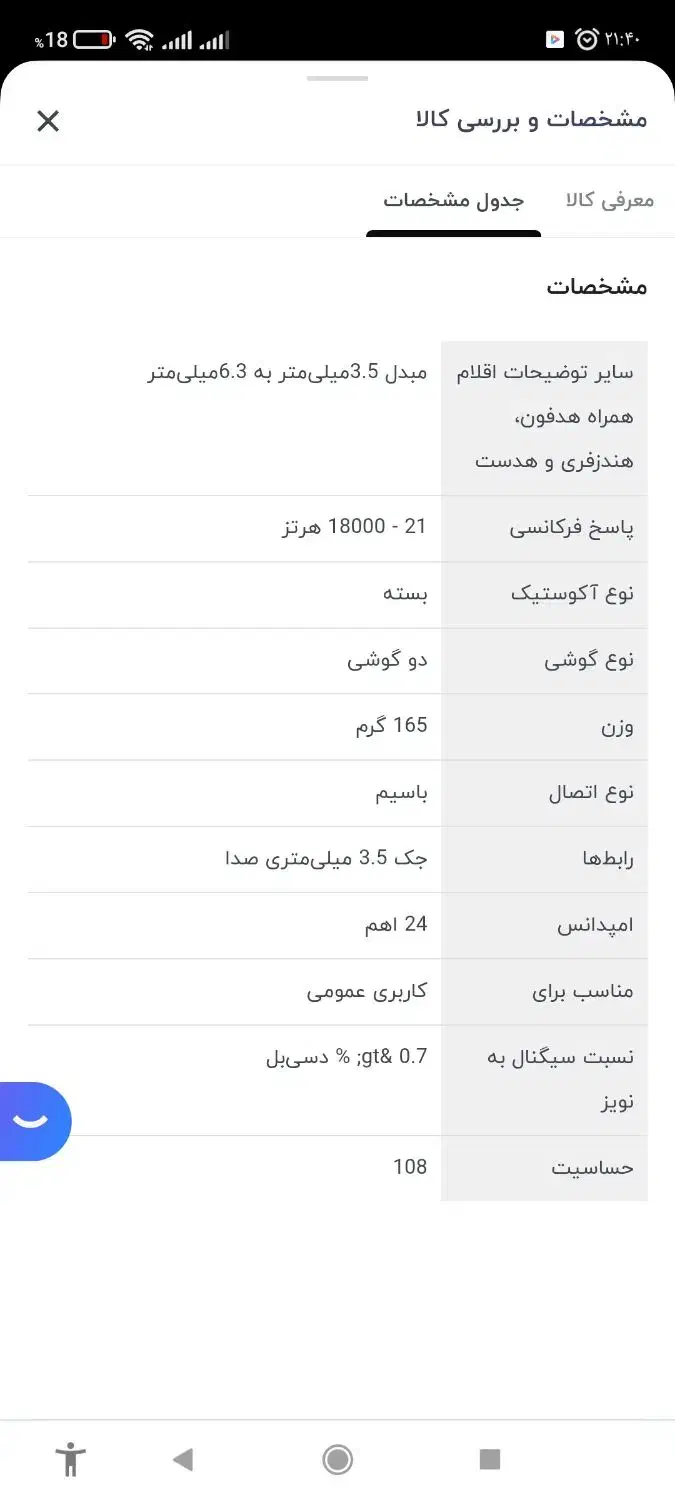Close the product specifications sheet
This screenshot has width=675, height=1500.
48,121
